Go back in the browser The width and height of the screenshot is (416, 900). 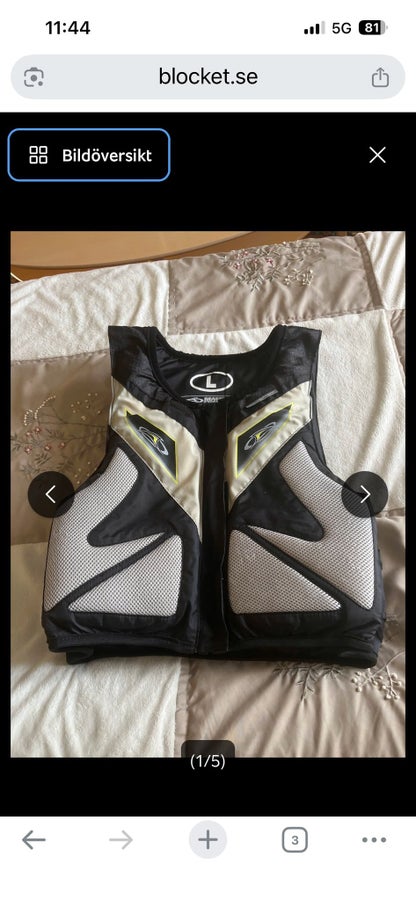tap(34, 840)
